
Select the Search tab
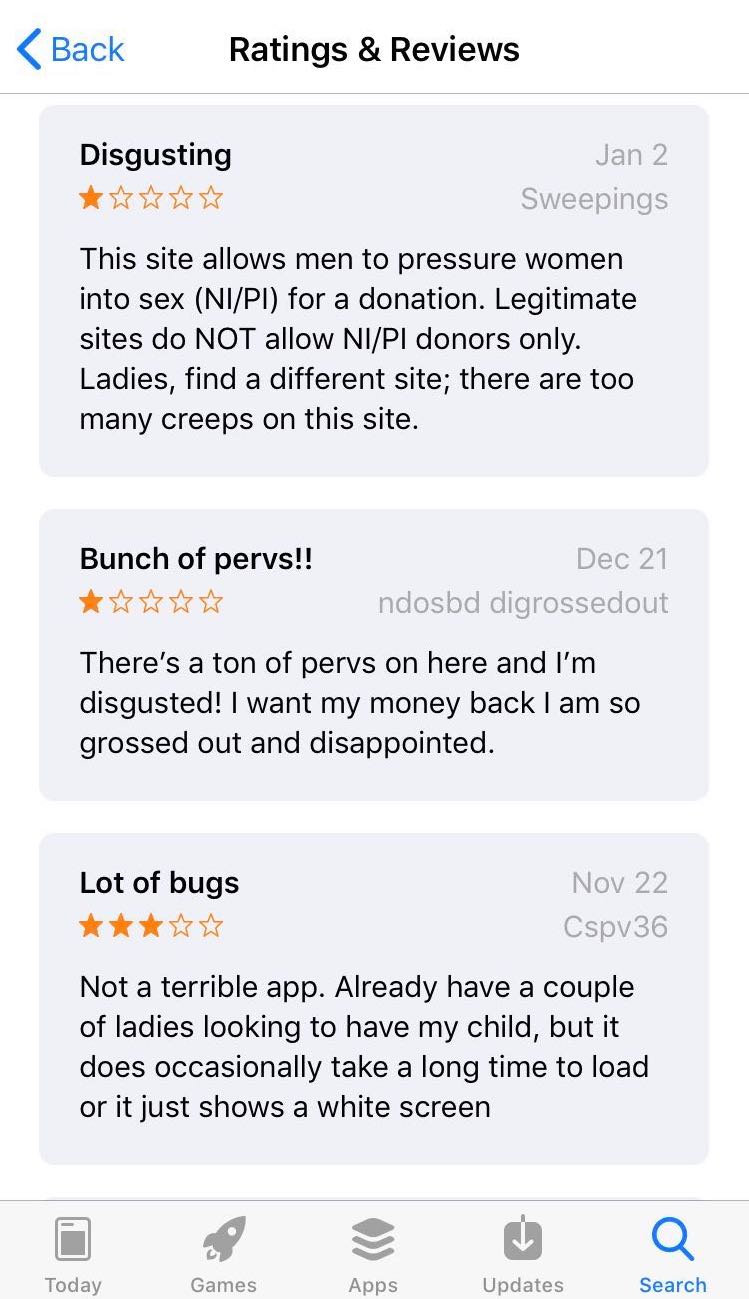click(672, 1253)
